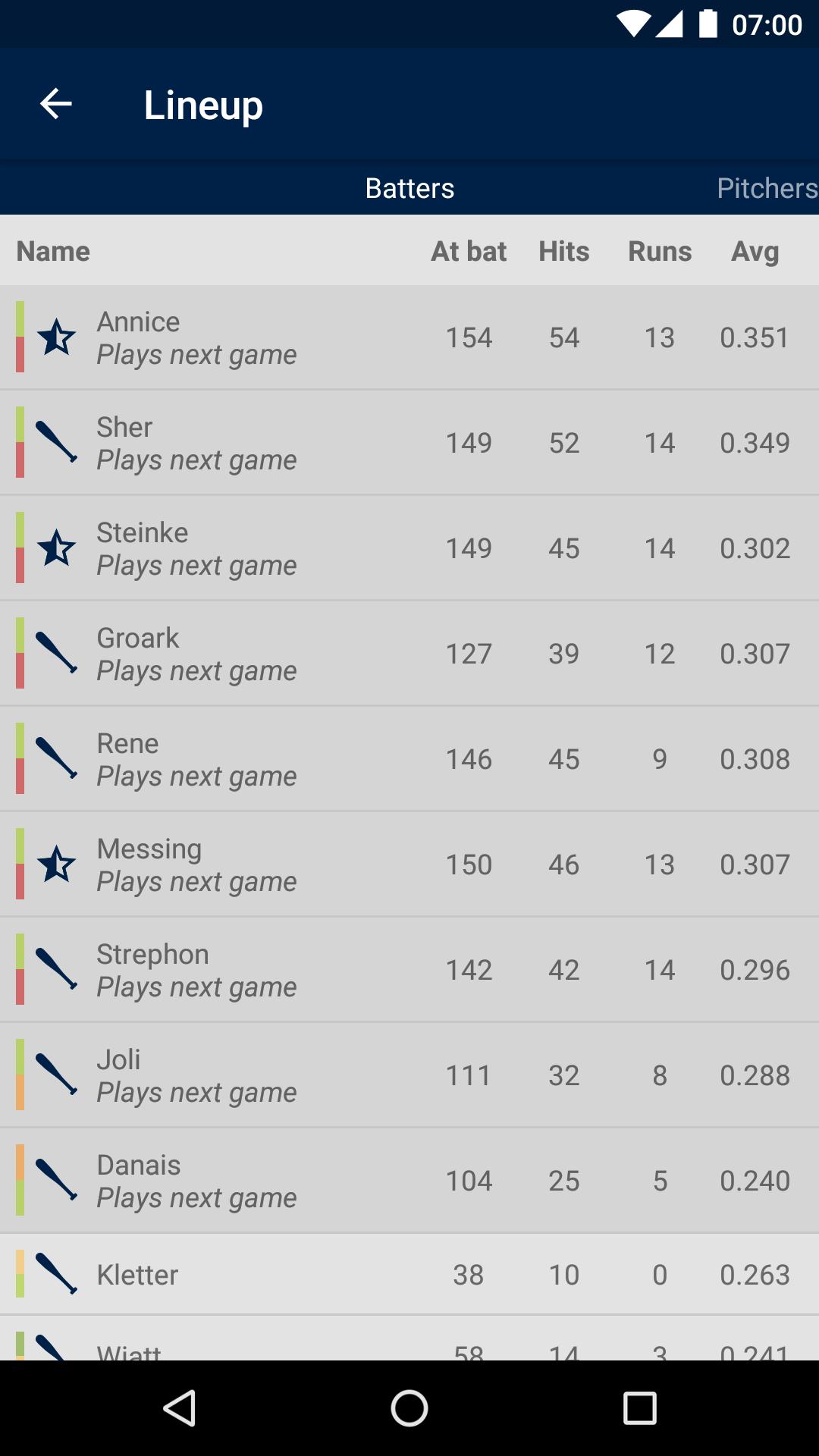Open Kletter's player row
819x1456 pixels.
point(409,1275)
